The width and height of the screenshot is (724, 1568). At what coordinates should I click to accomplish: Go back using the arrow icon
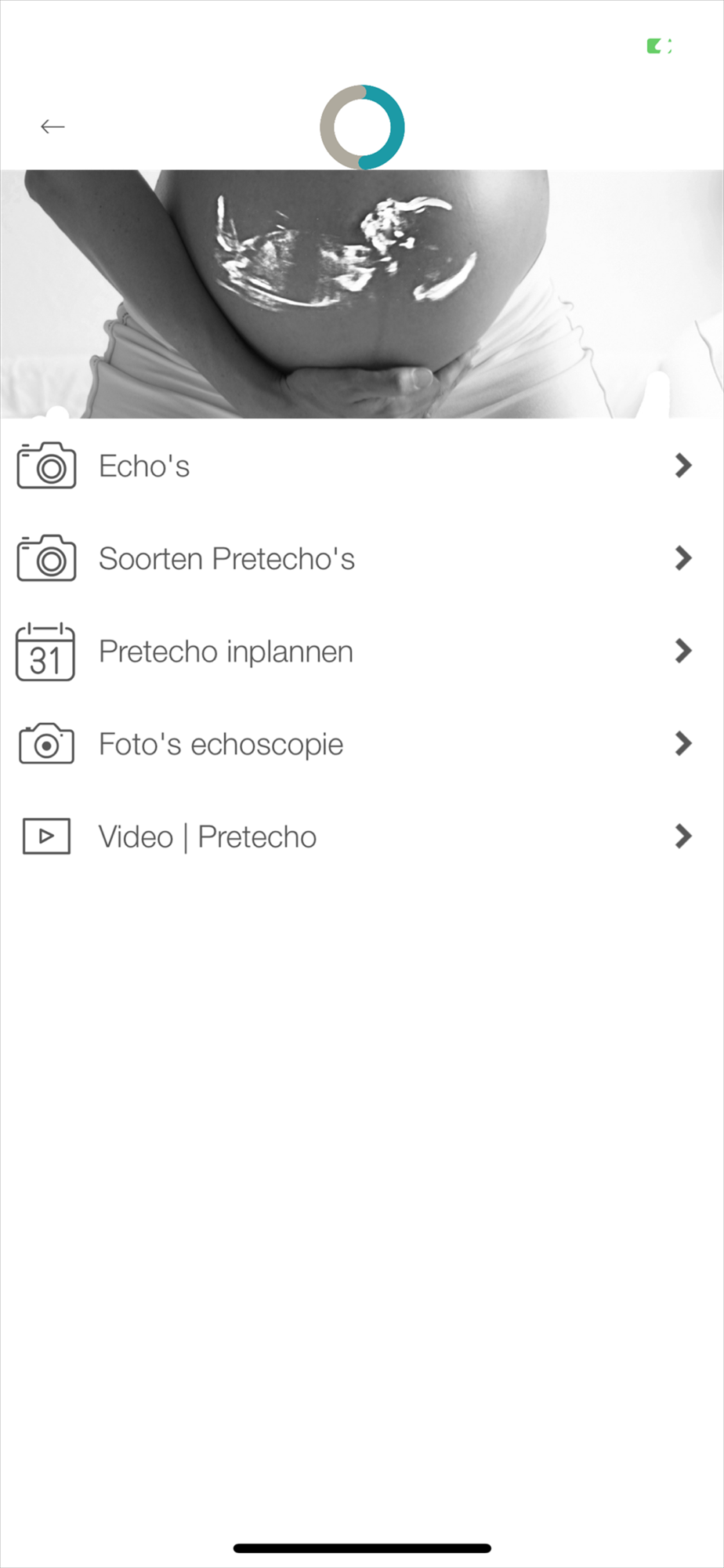[x=52, y=126]
